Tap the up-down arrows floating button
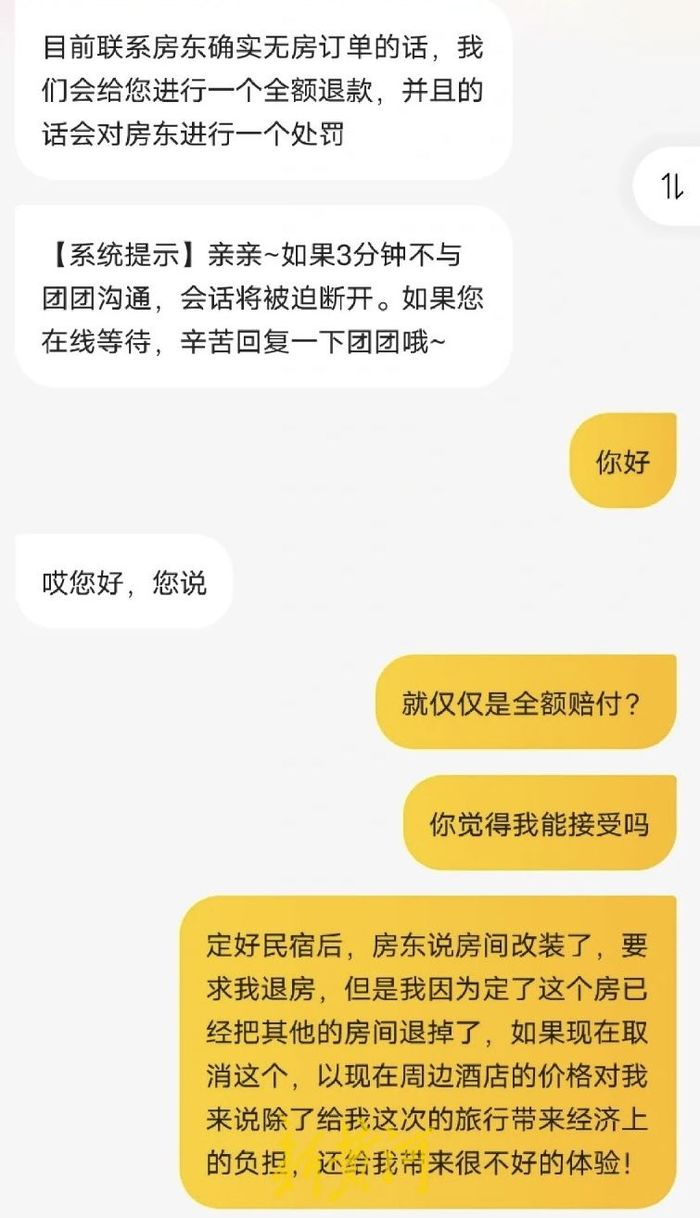Screen dimensions: 700x1218 pyautogui.click(x=669, y=185)
